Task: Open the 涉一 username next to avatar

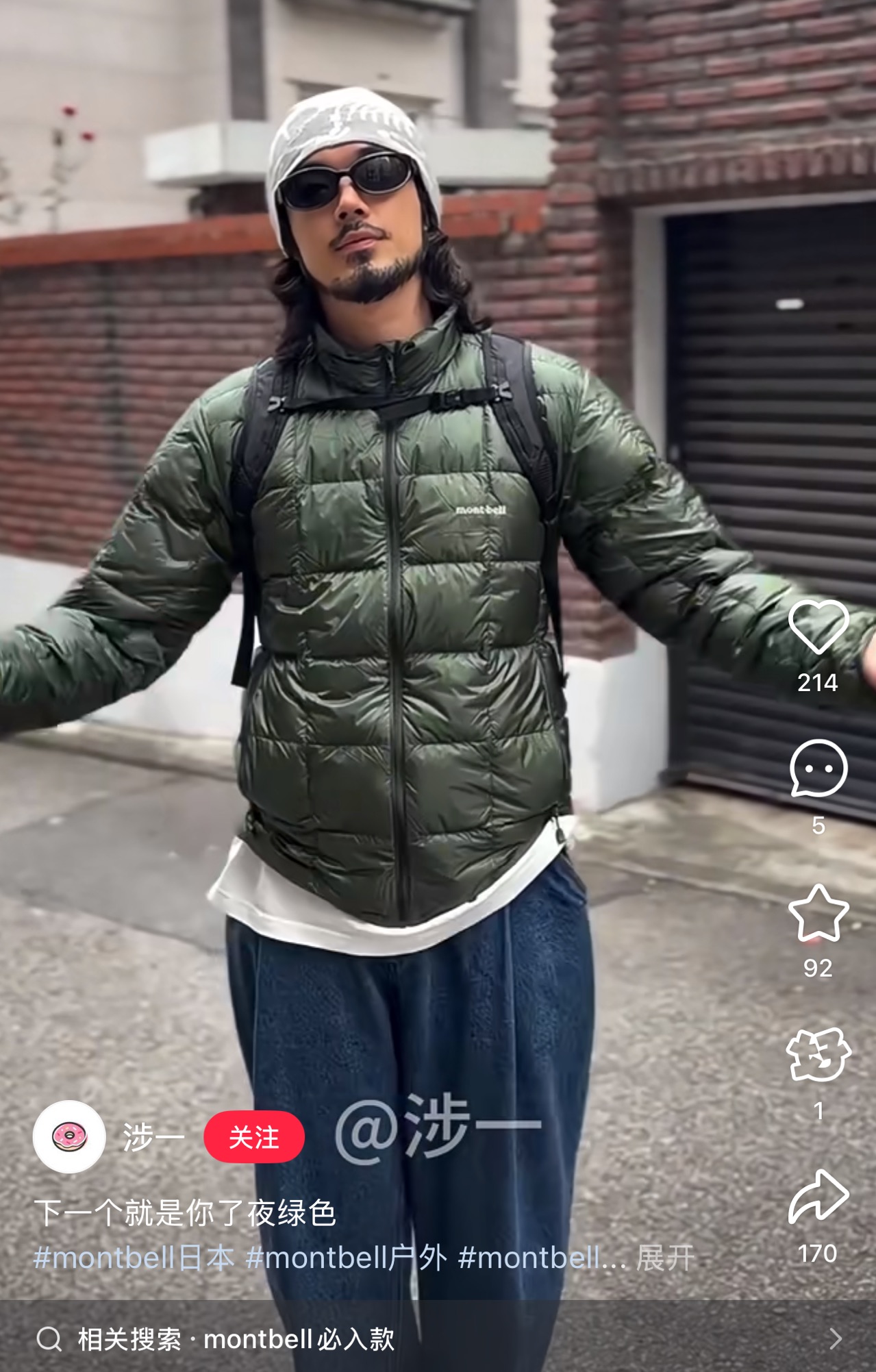Action: 153,1137
